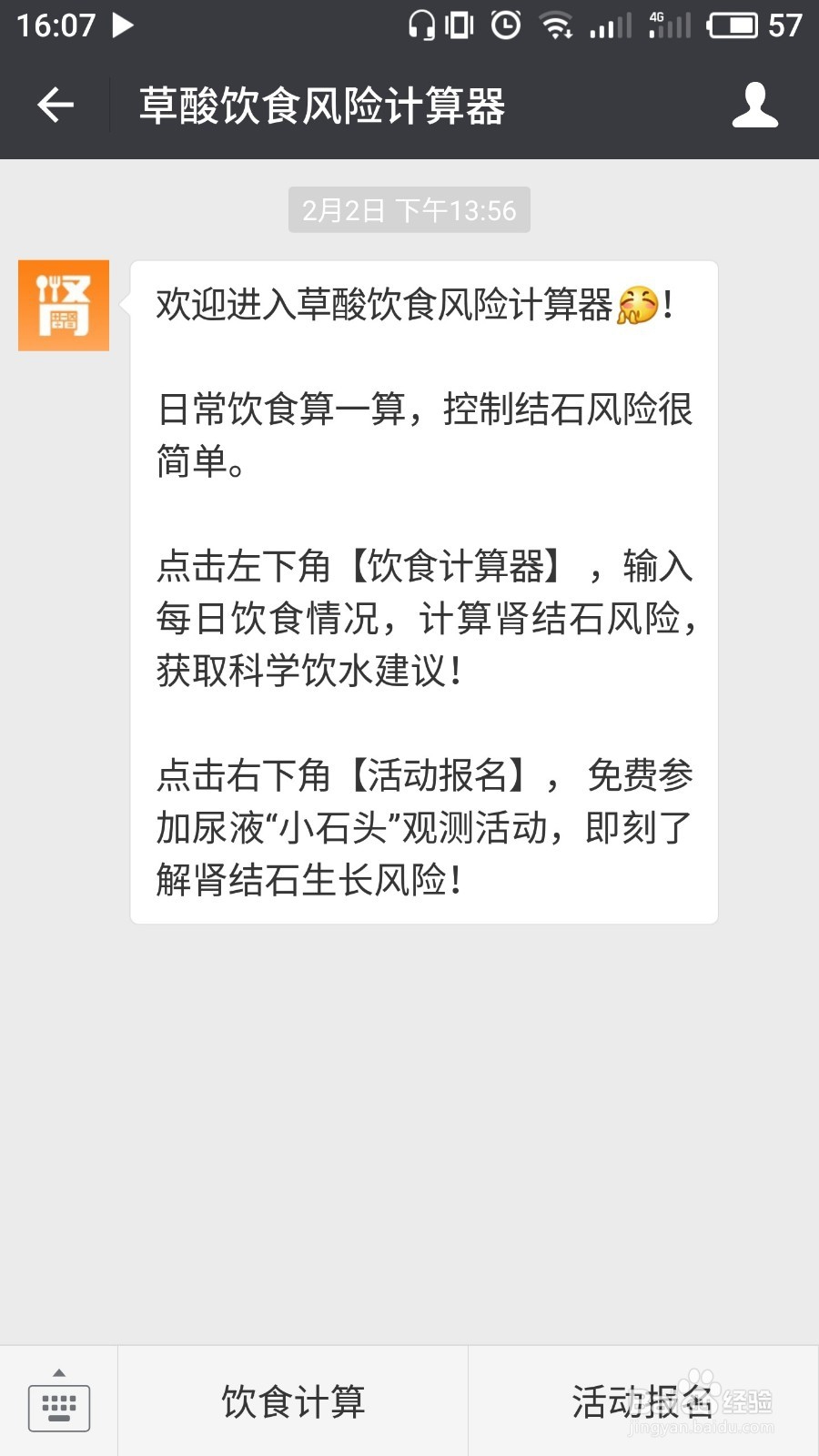Viewport: 819px width, 1456px height.
Task: Click the back arrow to exit chat
Action: (55, 104)
